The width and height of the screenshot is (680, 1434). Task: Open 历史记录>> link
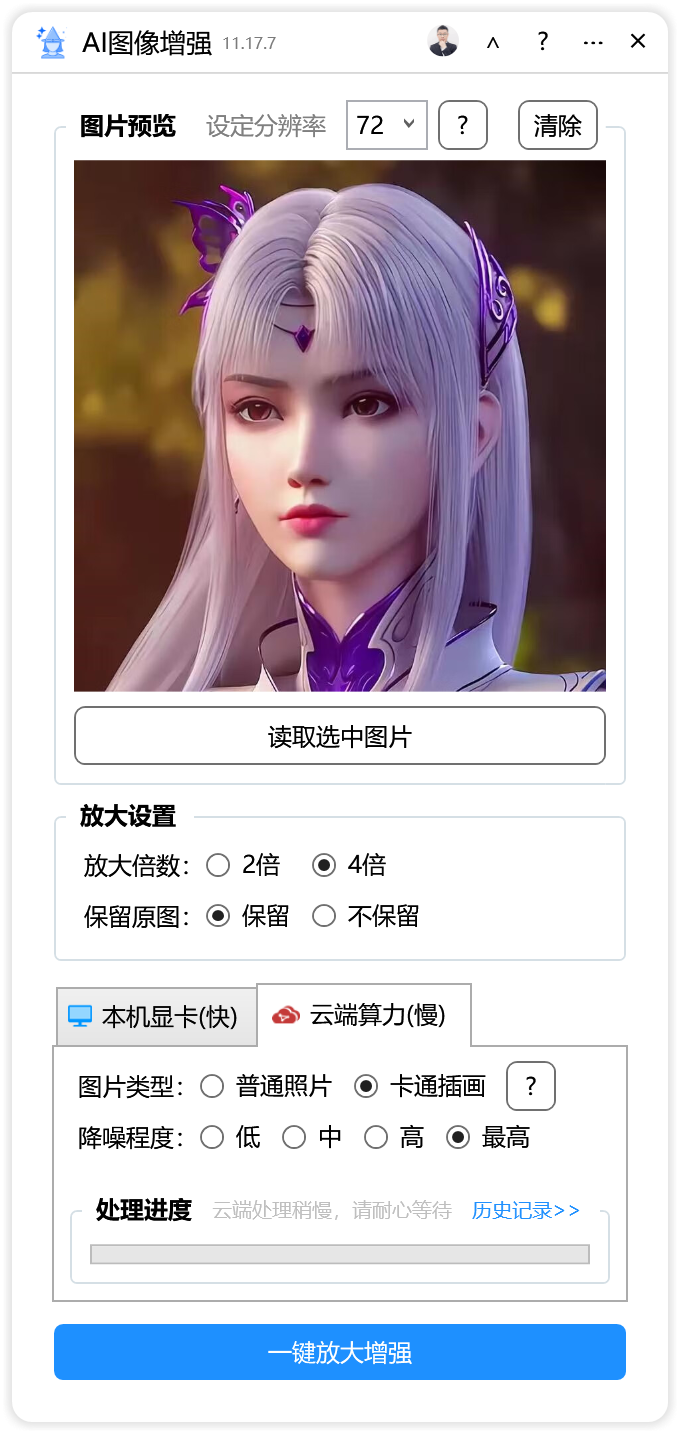click(x=525, y=1210)
